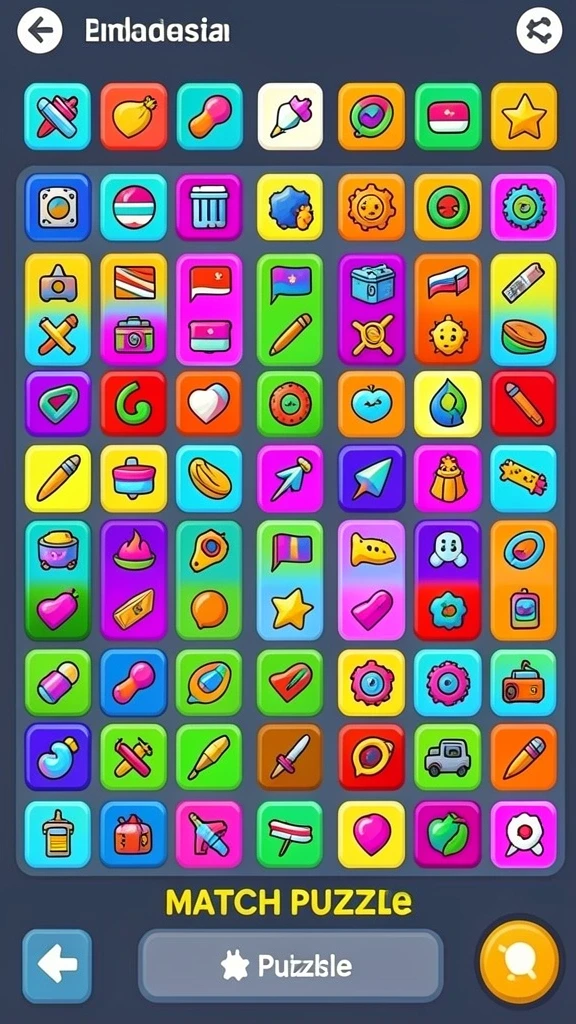This screenshot has width=576, height=1024.
Task: Use the orange lightbulb hint button
Action: (520, 962)
